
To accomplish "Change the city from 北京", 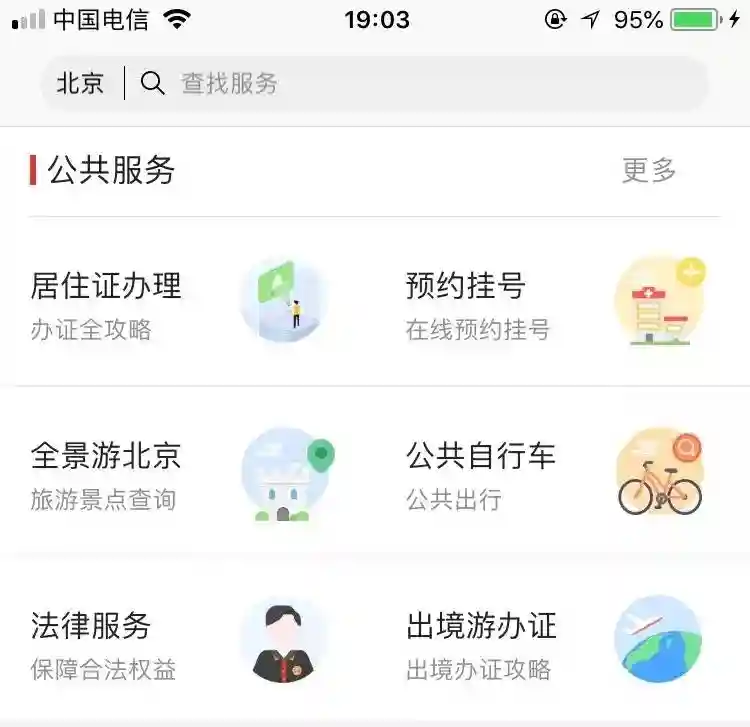I will 81,84.
